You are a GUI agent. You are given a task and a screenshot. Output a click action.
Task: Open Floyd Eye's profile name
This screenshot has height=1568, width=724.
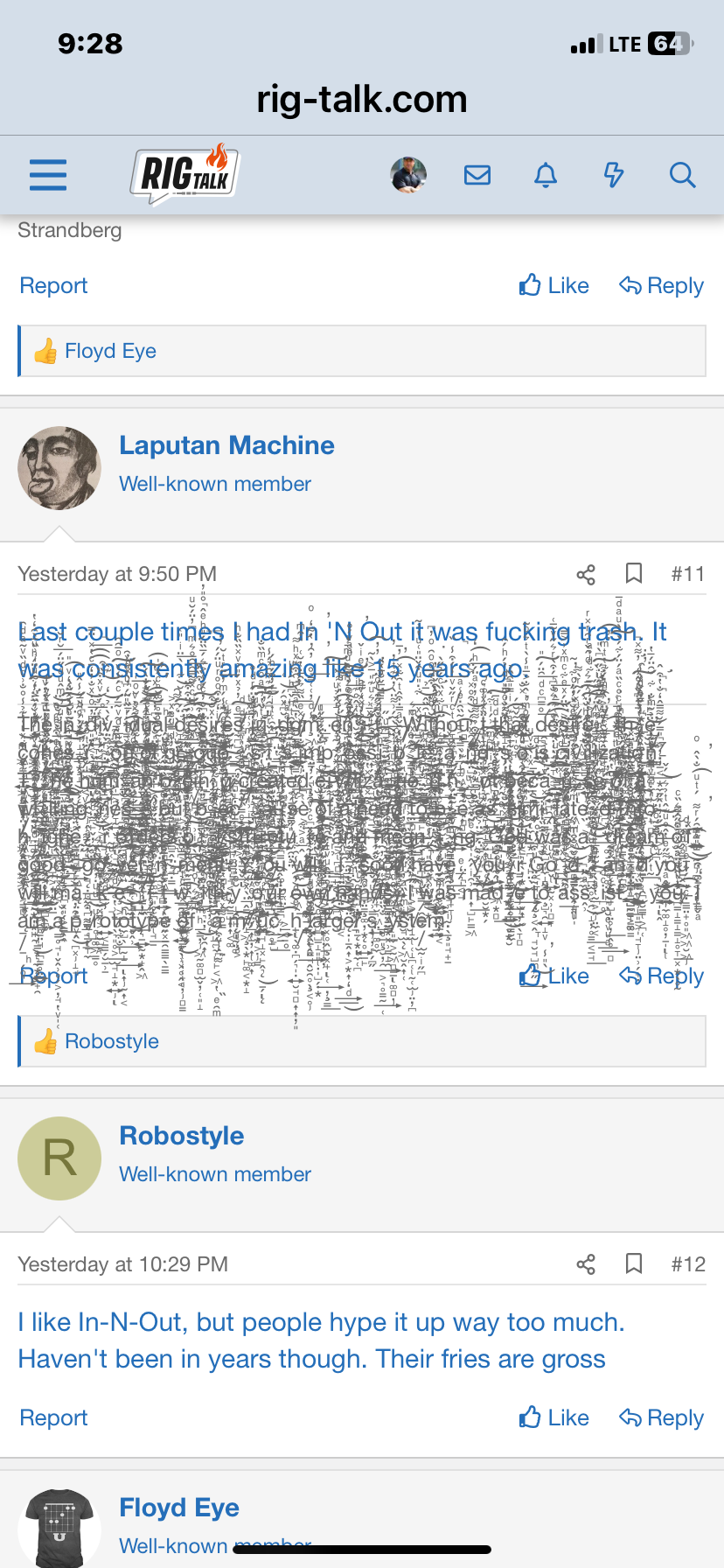click(x=179, y=1508)
